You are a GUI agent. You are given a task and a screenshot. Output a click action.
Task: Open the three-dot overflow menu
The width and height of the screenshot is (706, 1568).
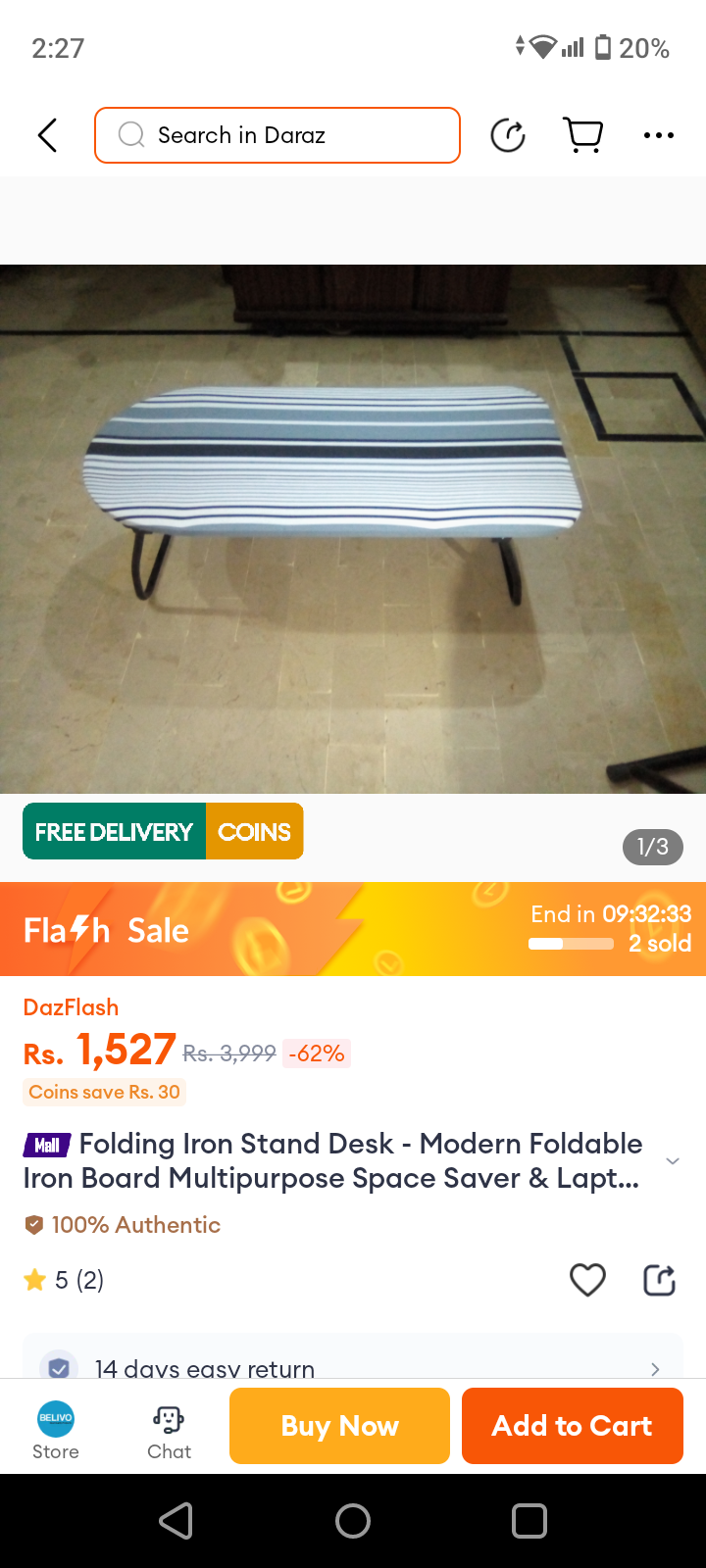coord(659,135)
